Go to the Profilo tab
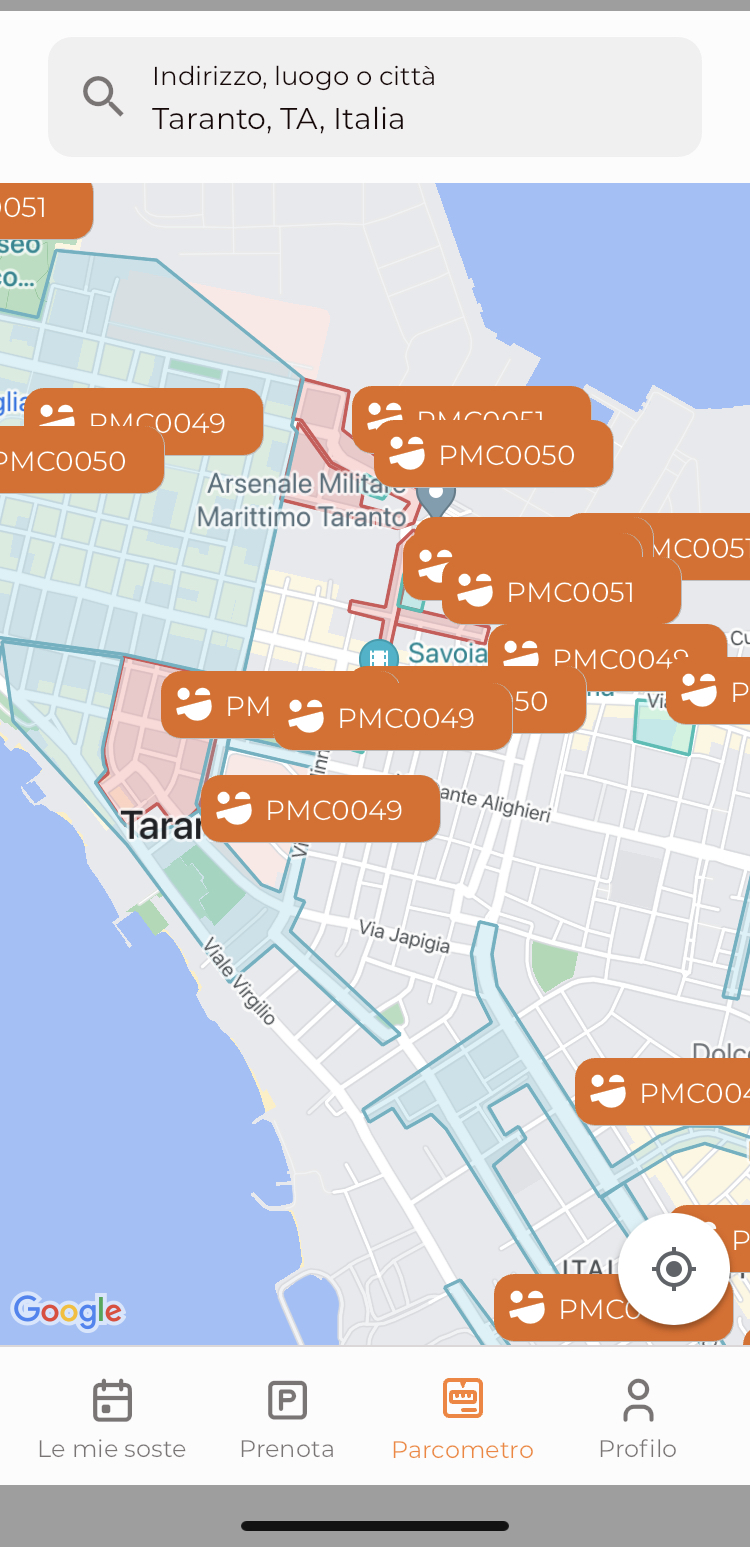 (x=637, y=1417)
